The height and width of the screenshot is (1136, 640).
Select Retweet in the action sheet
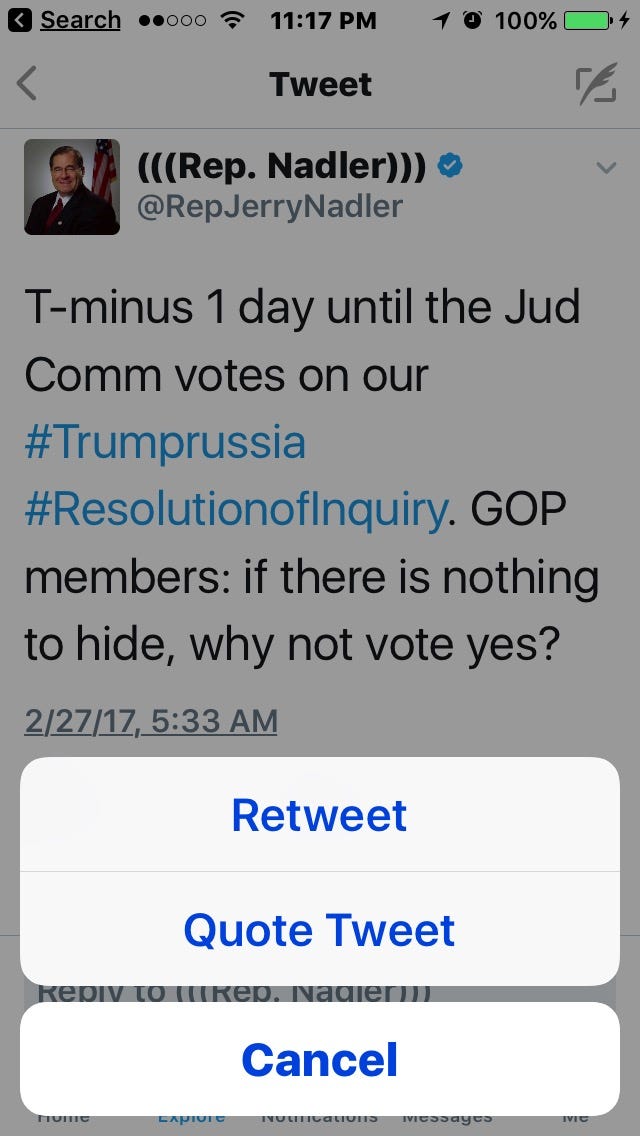click(319, 815)
